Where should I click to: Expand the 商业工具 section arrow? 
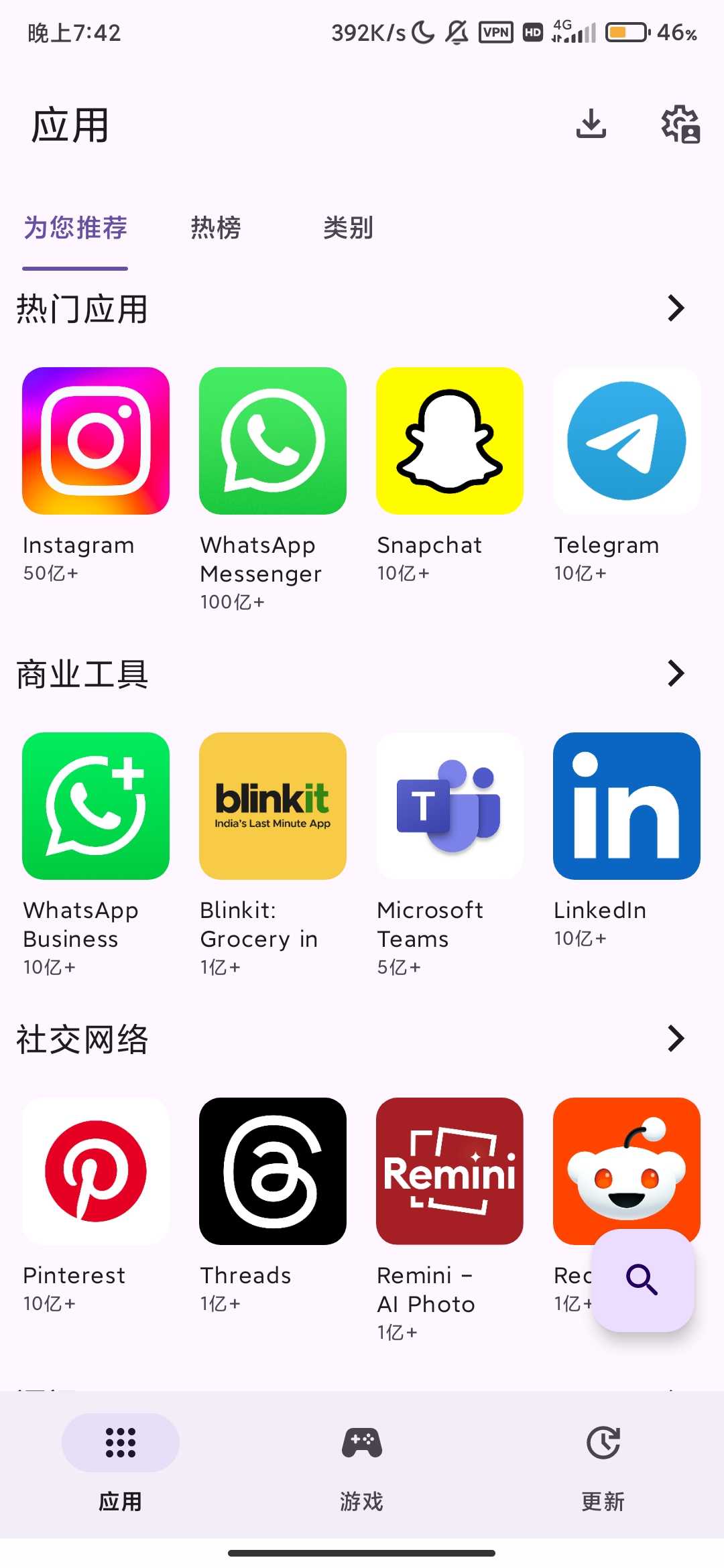(x=676, y=673)
